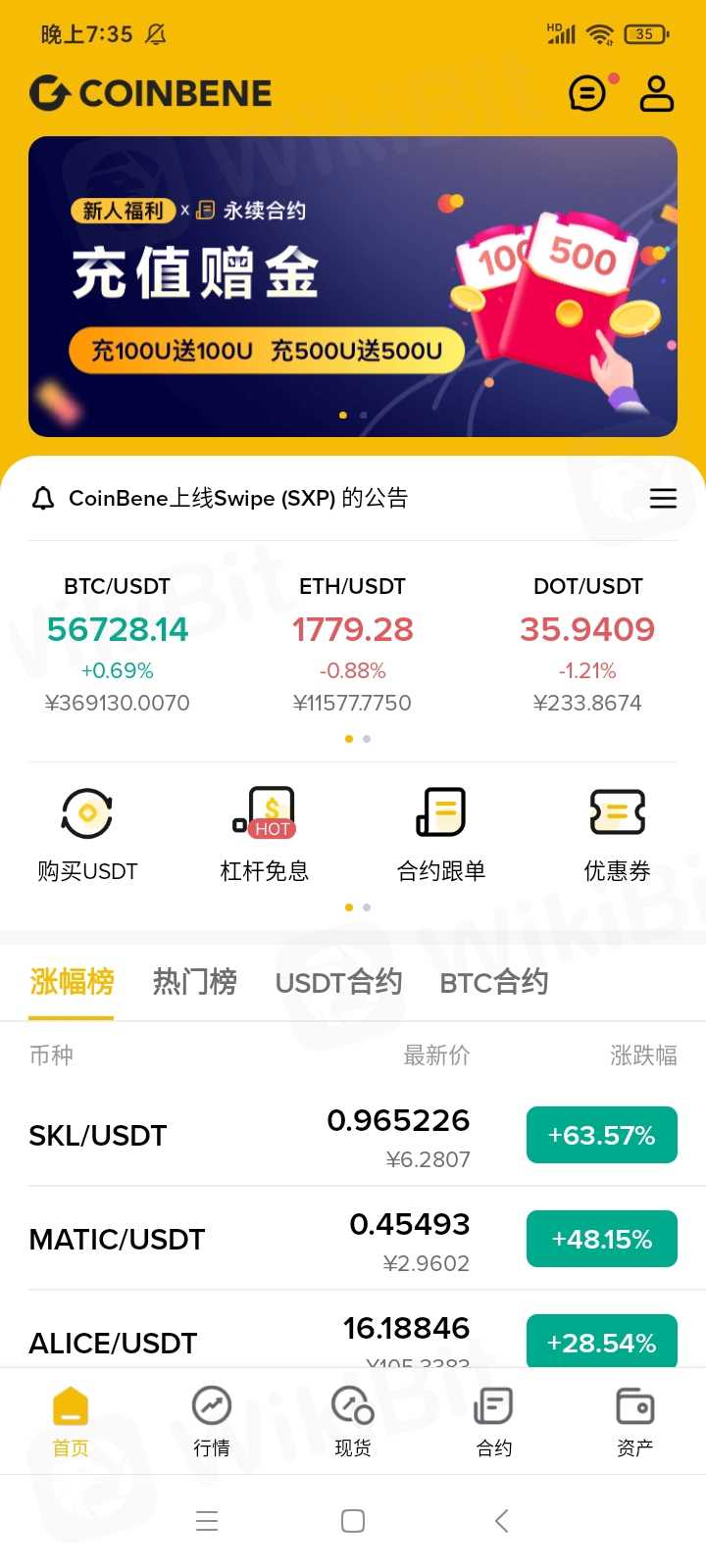
Task: View the DOT/USDT ticker
Action: tap(587, 643)
